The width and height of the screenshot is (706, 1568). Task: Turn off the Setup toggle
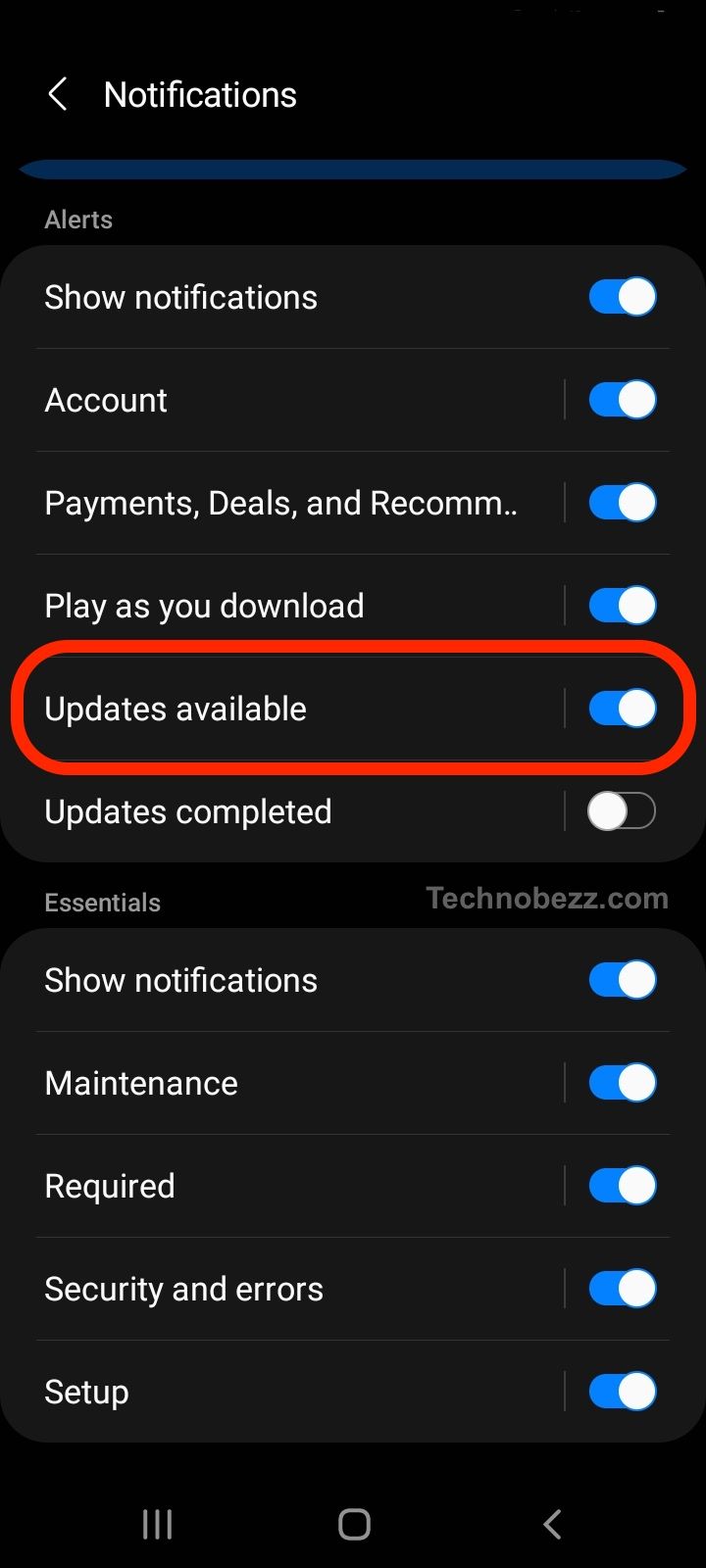[623, 1392]
